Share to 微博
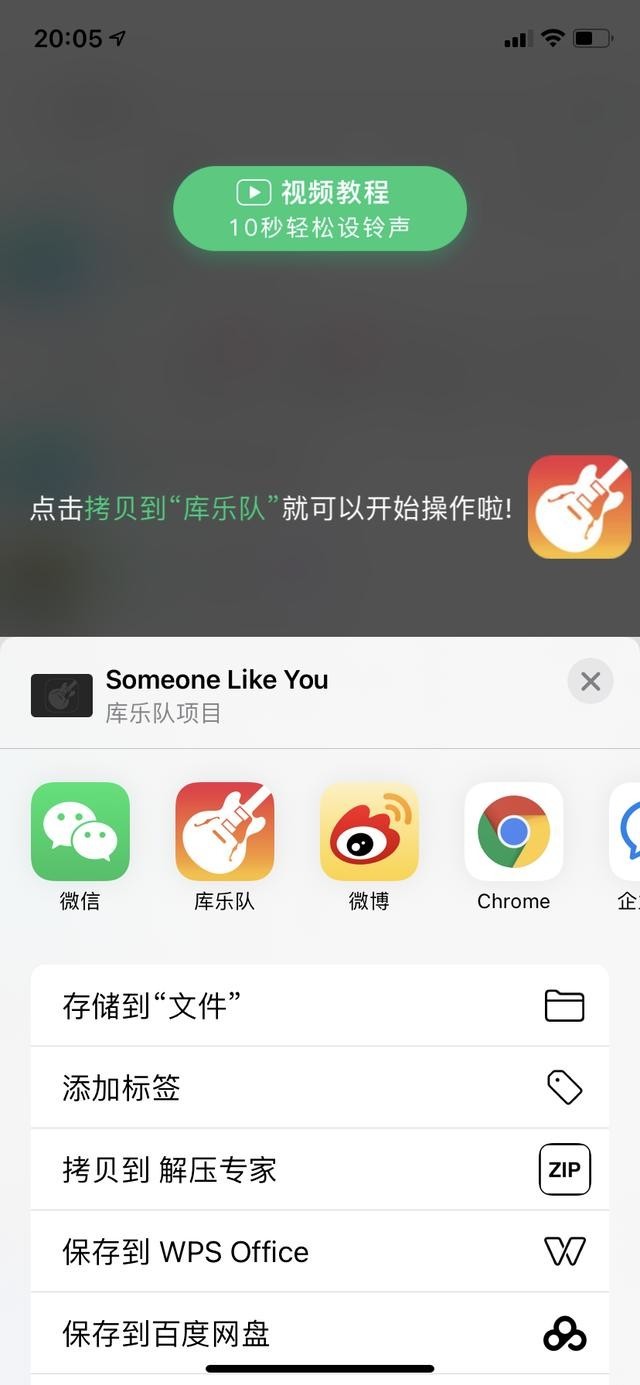640x1385 pixels. tap(369, 832)
